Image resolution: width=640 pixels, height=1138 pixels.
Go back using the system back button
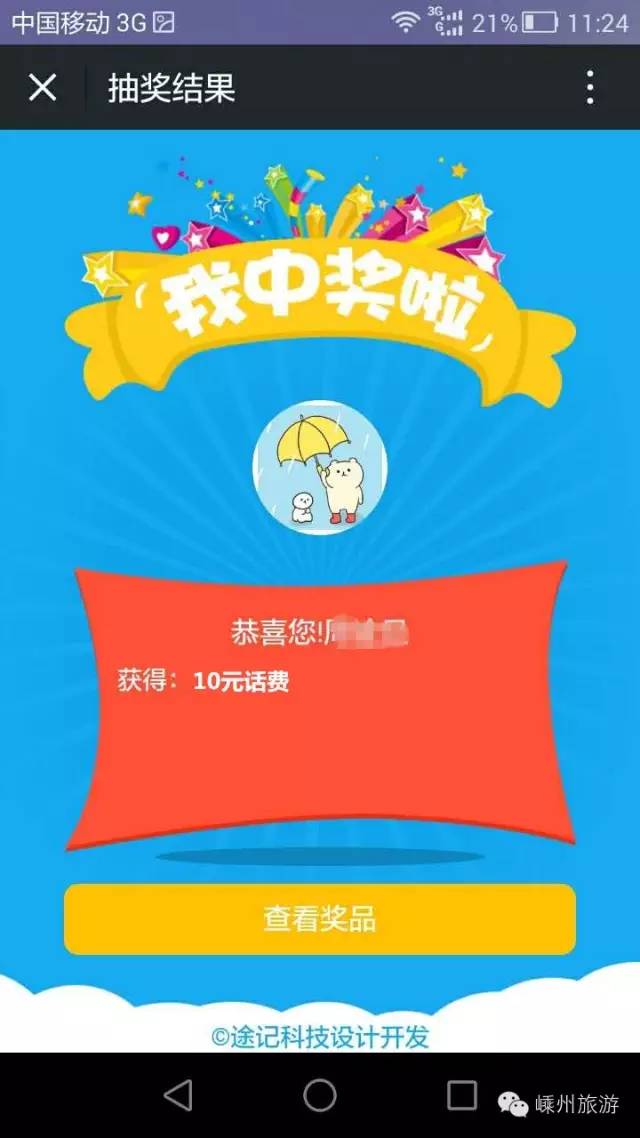point(178,1095)
